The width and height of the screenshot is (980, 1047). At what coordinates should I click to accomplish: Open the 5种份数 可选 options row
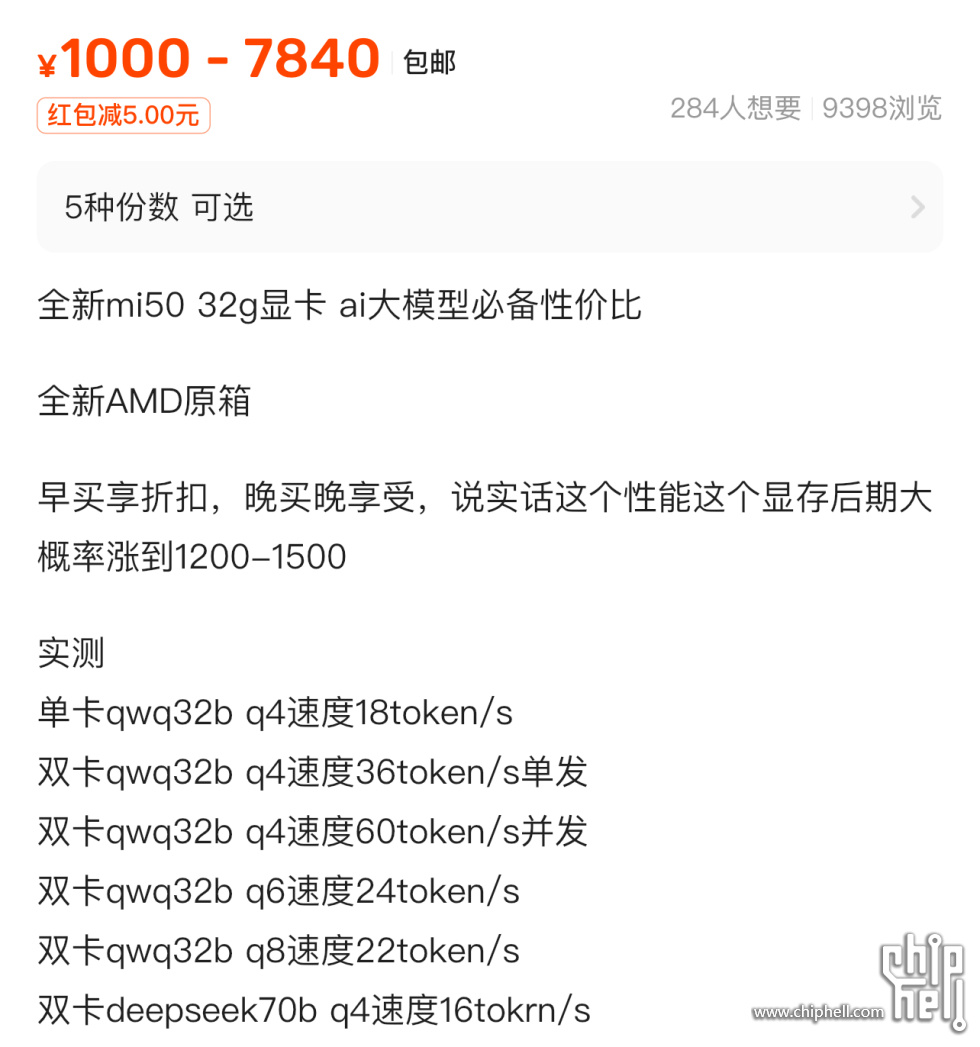click(489, 207)
